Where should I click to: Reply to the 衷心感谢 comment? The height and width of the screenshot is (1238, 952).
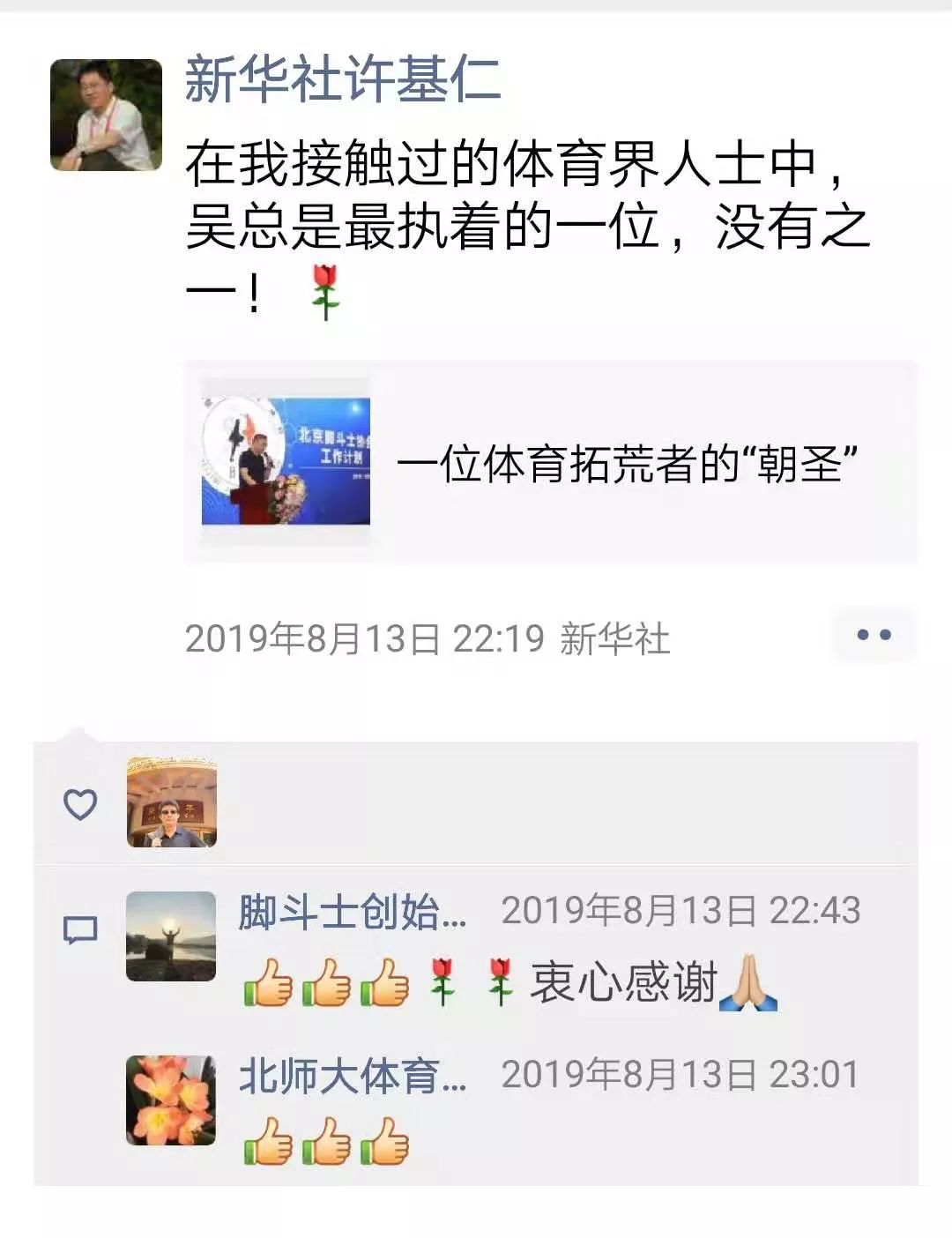point(621,983)
